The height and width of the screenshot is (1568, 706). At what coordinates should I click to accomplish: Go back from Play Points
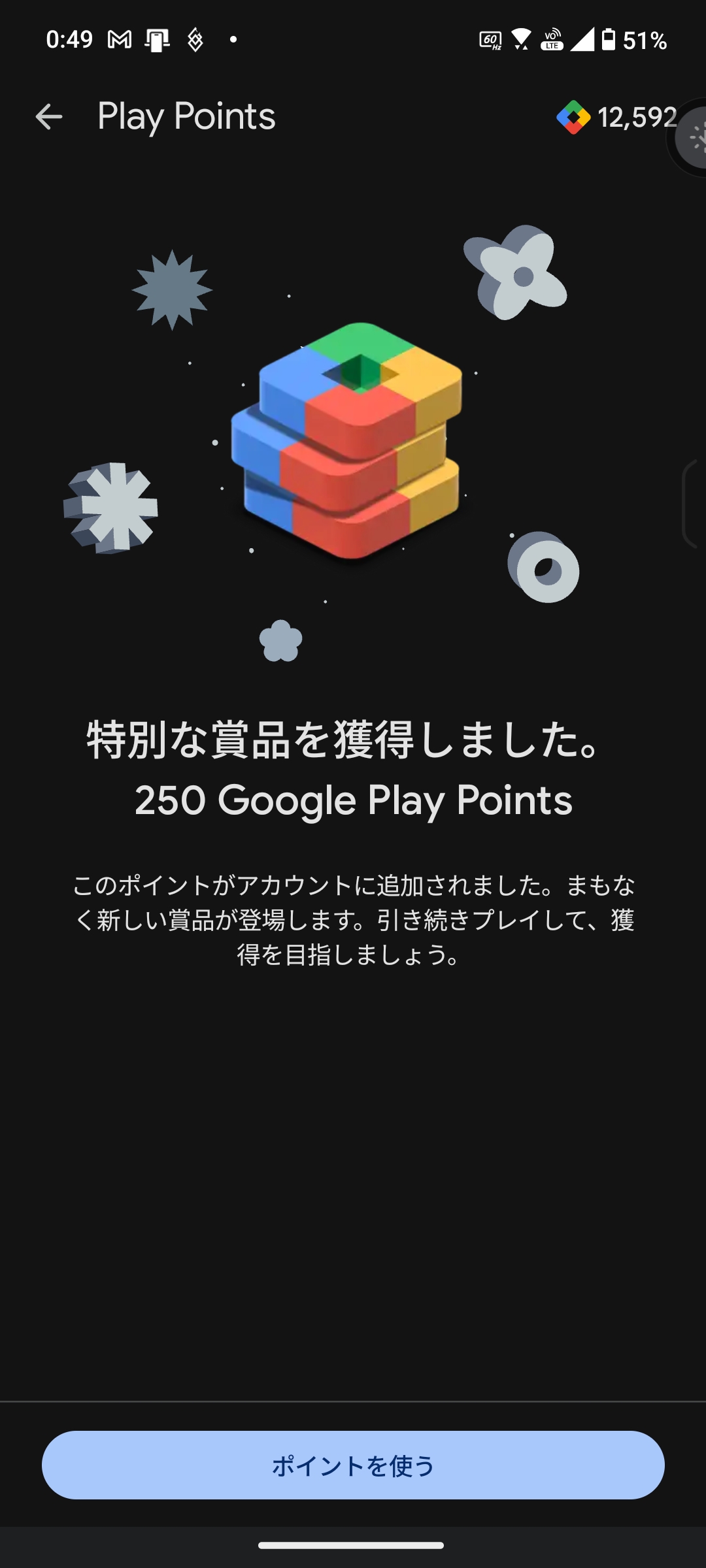point(49,117)
